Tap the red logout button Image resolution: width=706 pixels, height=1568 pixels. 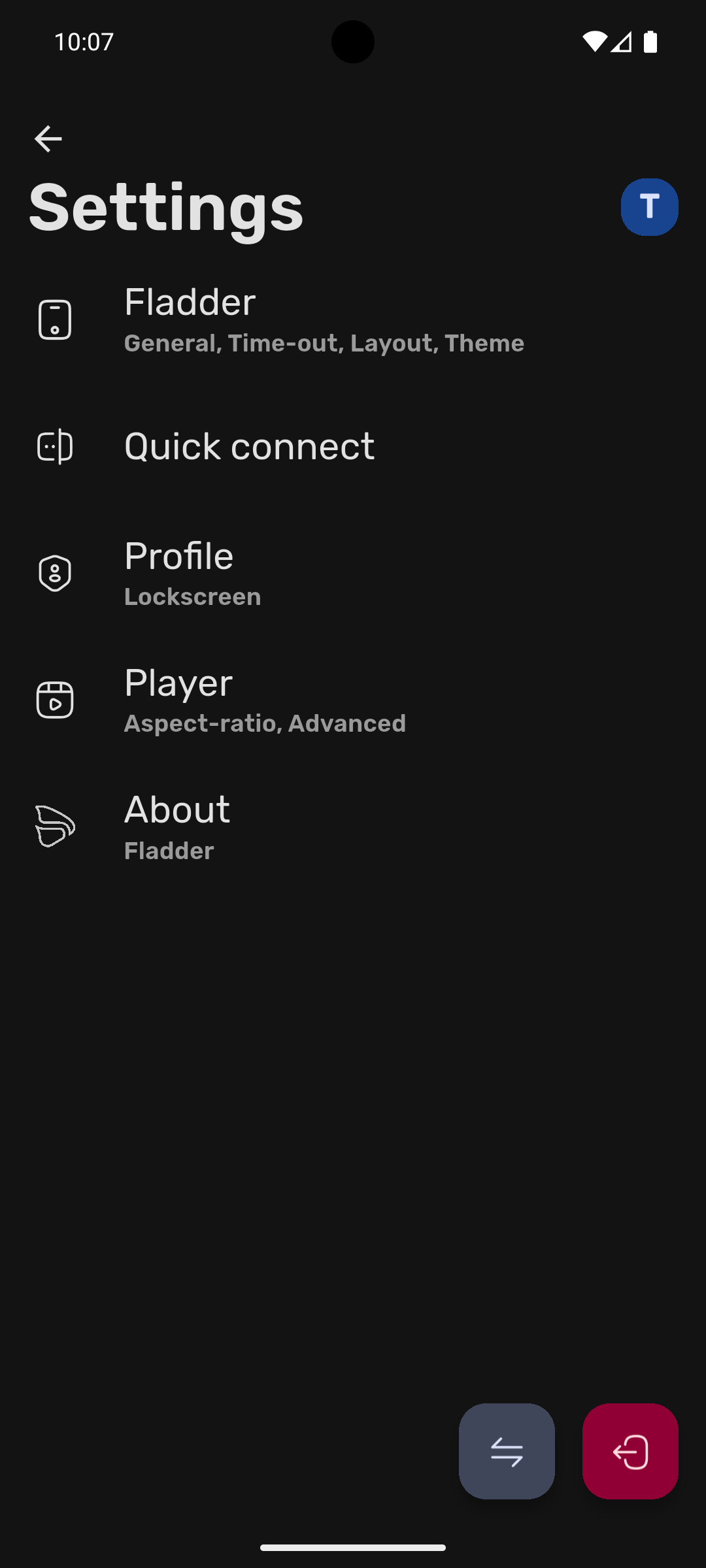(x=630, y=1451)
